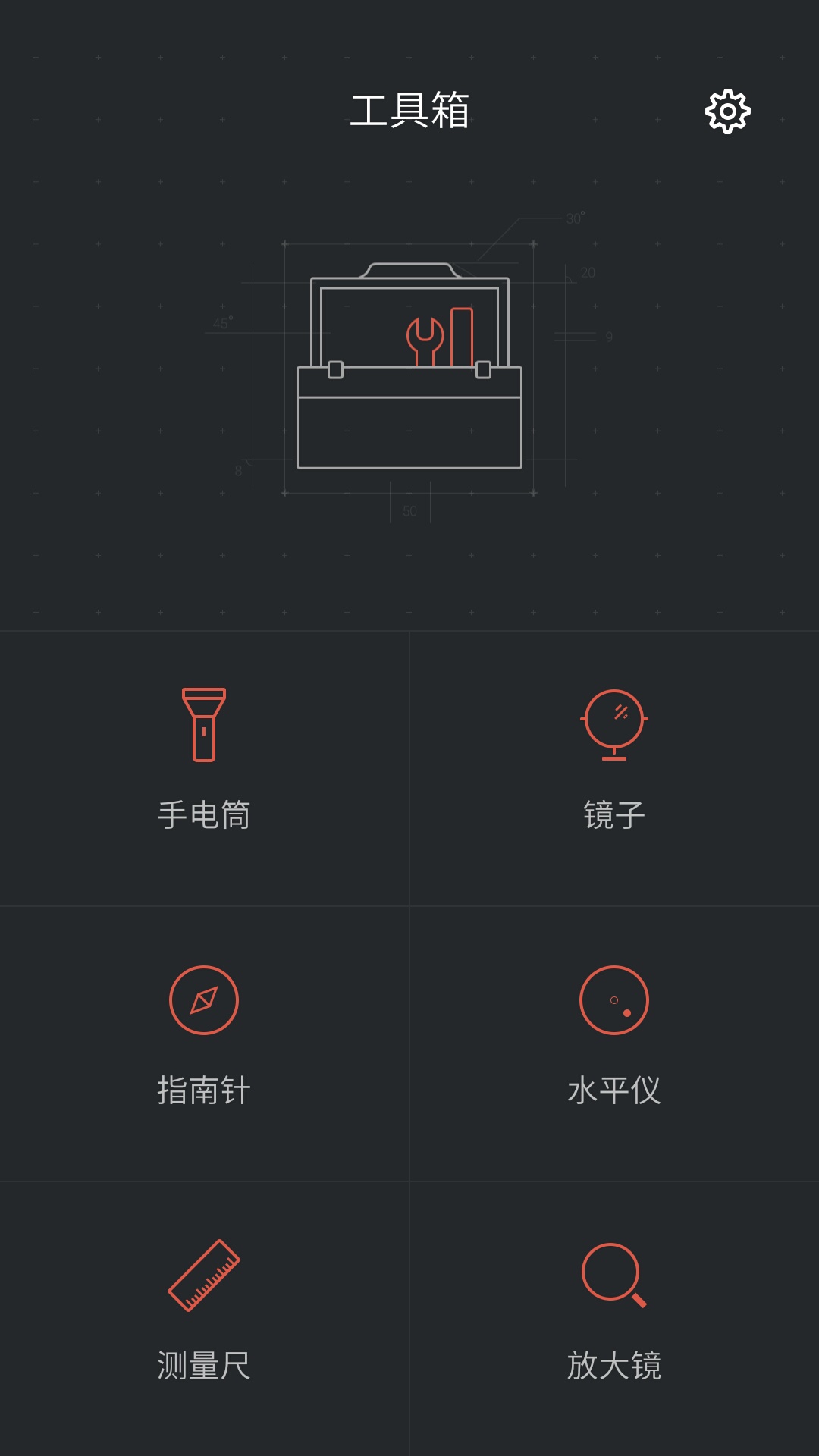Click the settings gear icon

pos(726,111)
